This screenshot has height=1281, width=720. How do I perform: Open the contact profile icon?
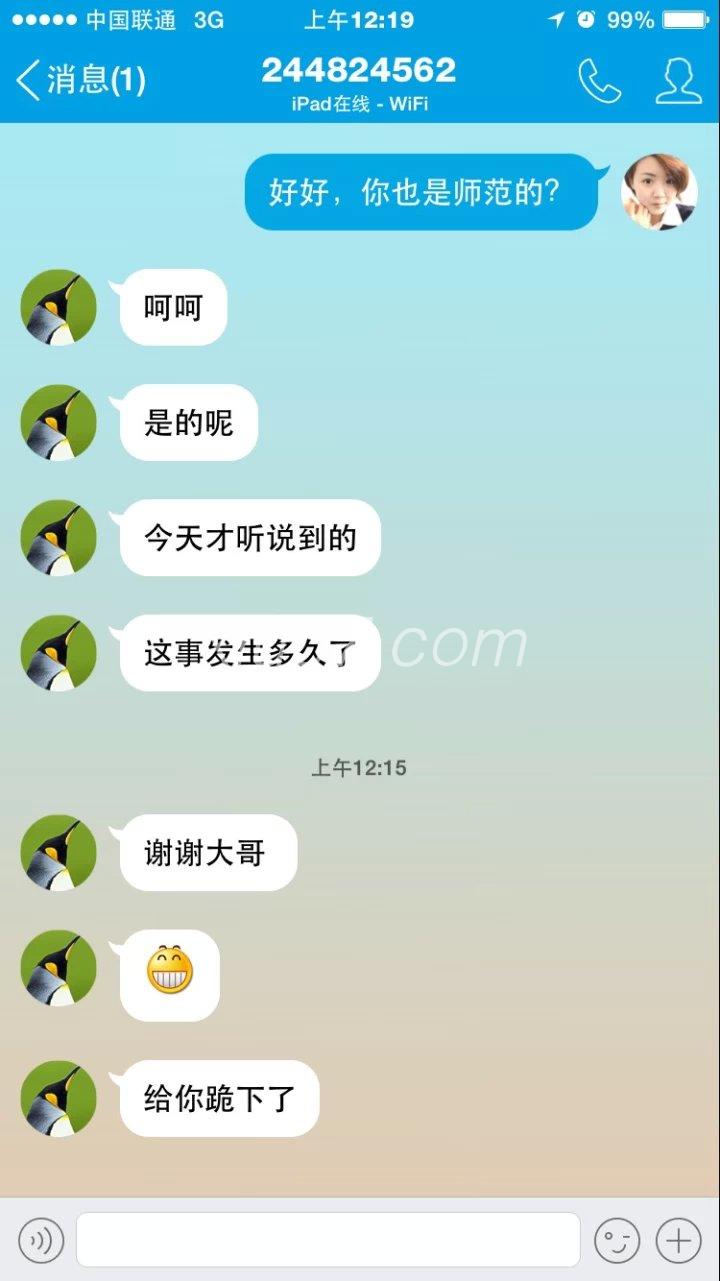click(x=678, y=80)
